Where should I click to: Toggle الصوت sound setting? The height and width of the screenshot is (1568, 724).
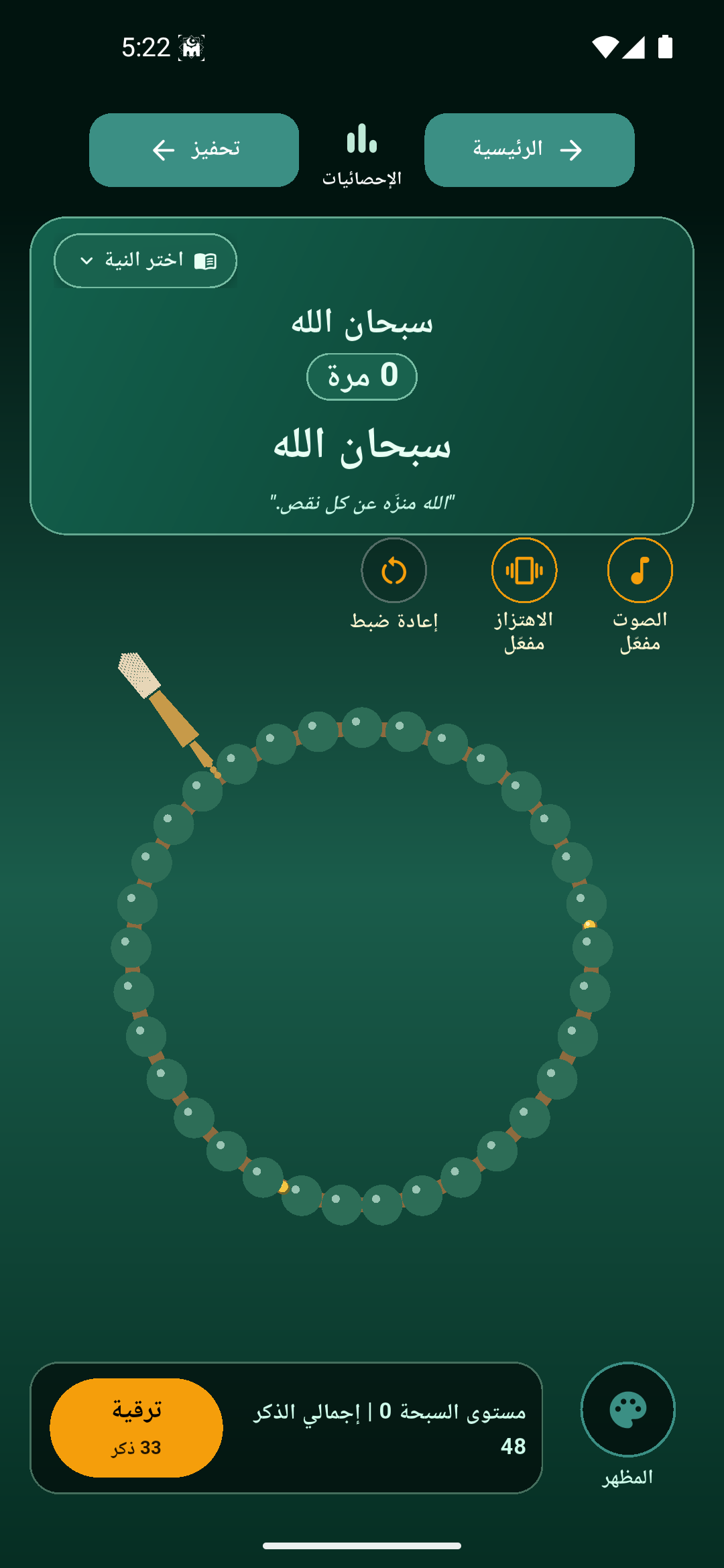[x=640, y=571]
